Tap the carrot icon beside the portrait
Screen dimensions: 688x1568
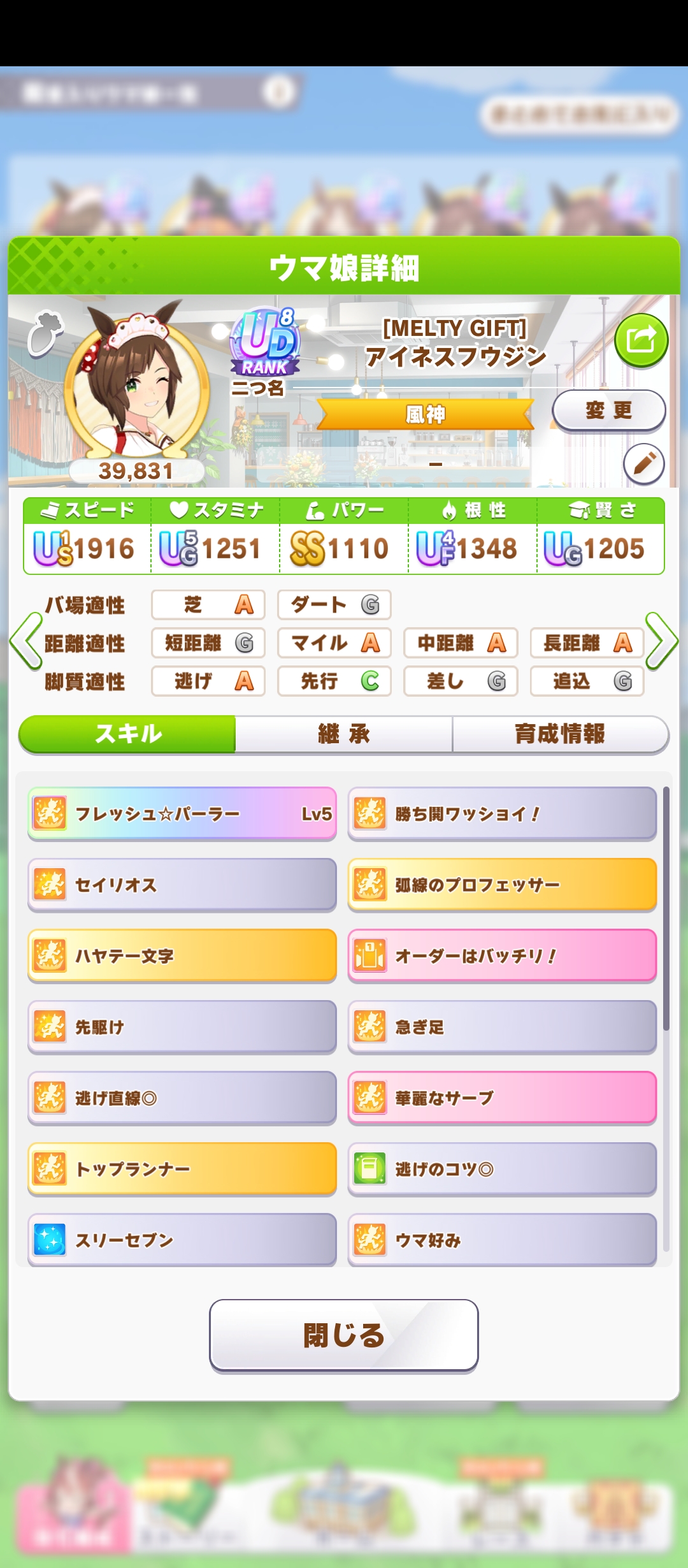[46, 332]
